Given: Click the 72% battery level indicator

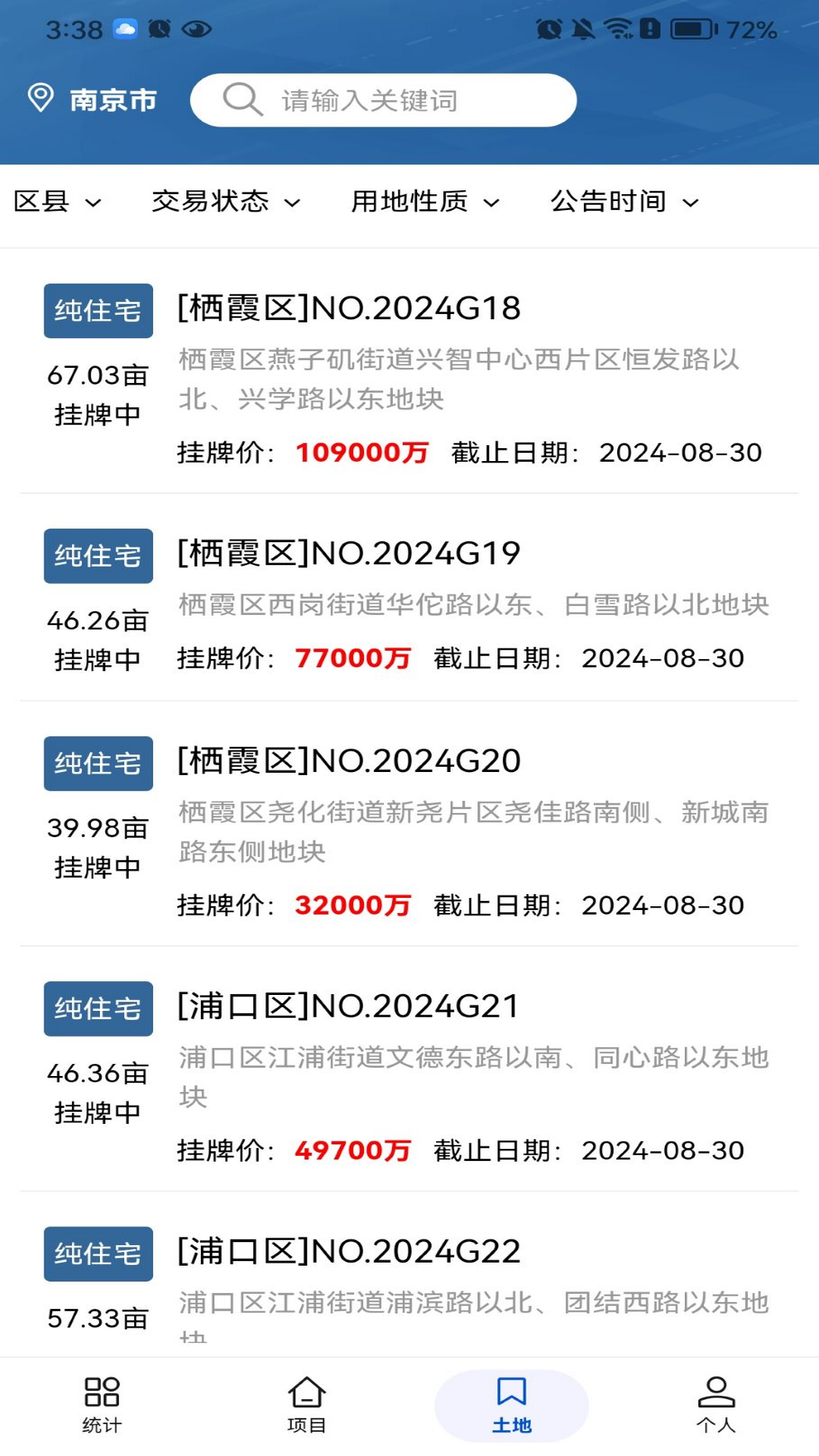Looking at the screenshot, I should click(752, 30).
